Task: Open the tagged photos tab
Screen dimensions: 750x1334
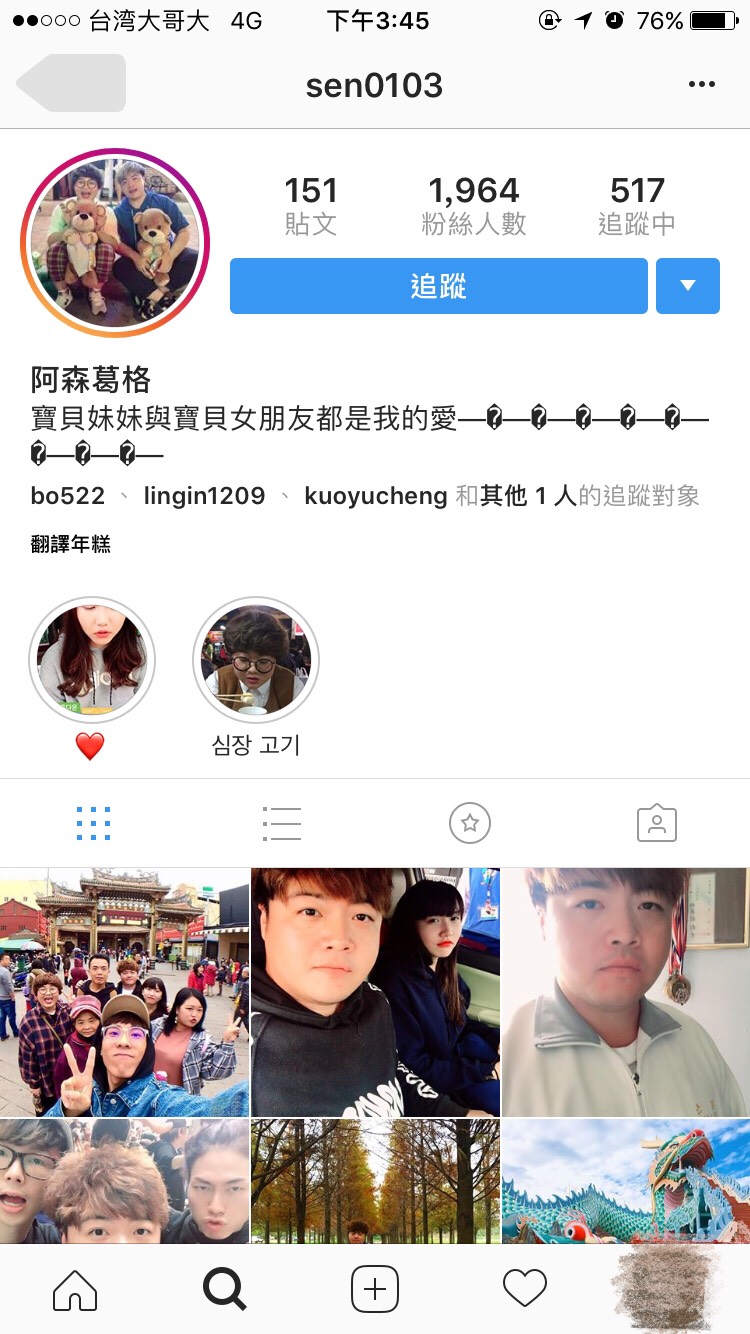Action: (656, 823)
